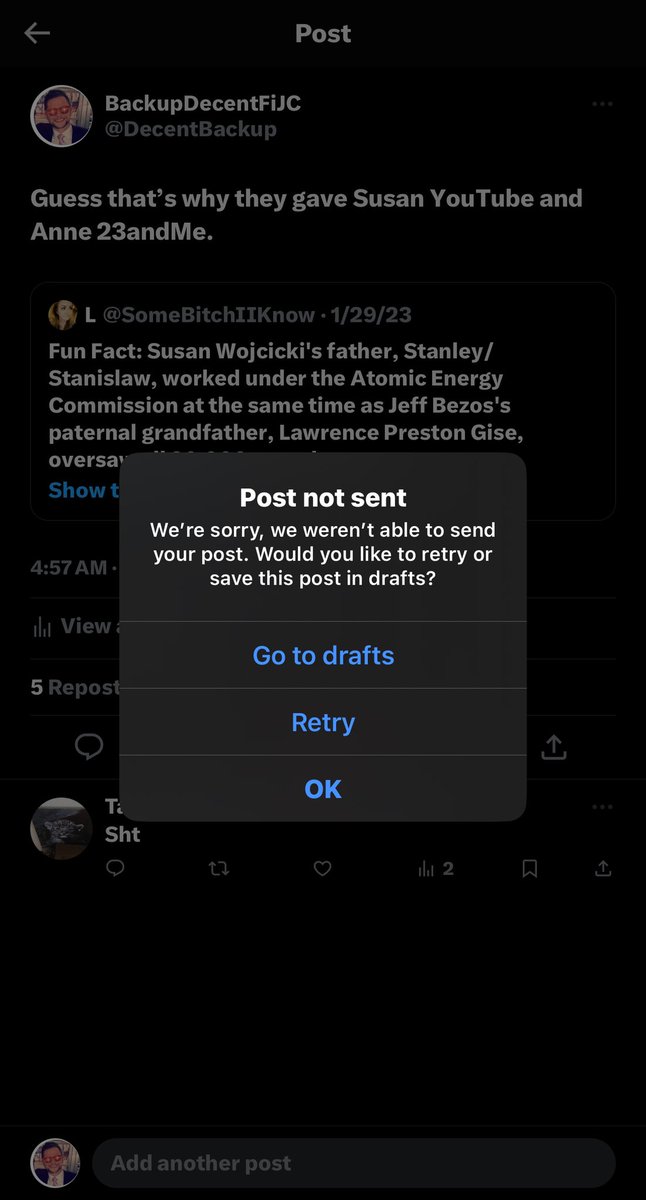Viewport: 646px width, 1200px height.
Task: Repost the Sht reply
Action: click(x=218, y=869)
